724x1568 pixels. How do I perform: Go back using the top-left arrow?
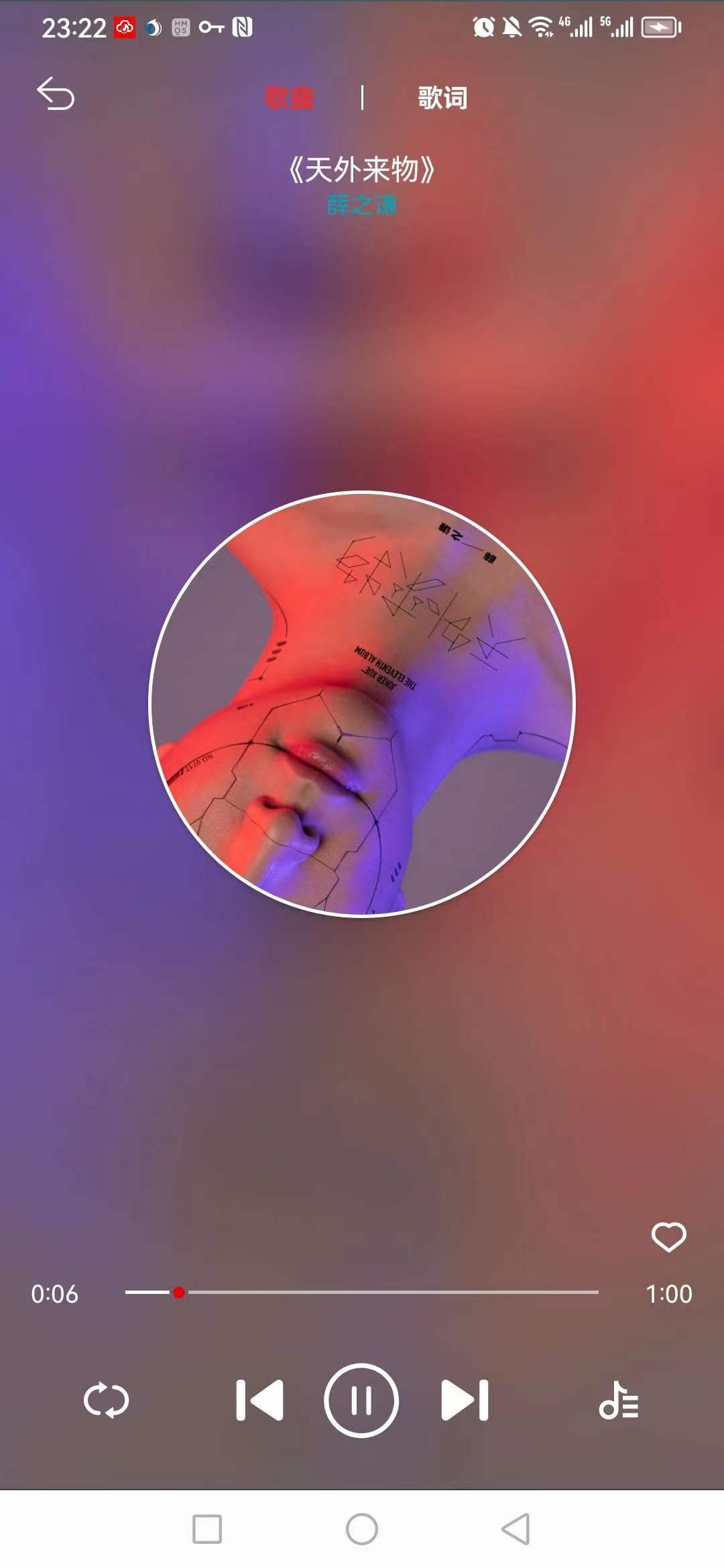pyautogui.click(x=56, y=94)
